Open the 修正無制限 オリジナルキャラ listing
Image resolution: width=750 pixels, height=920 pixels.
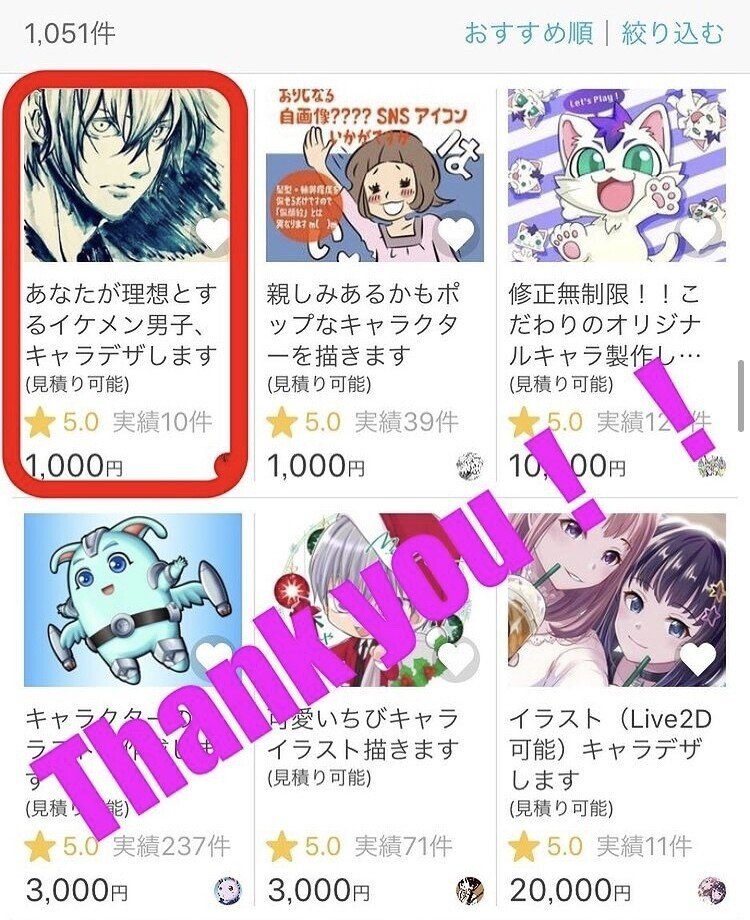pos(605,325)
